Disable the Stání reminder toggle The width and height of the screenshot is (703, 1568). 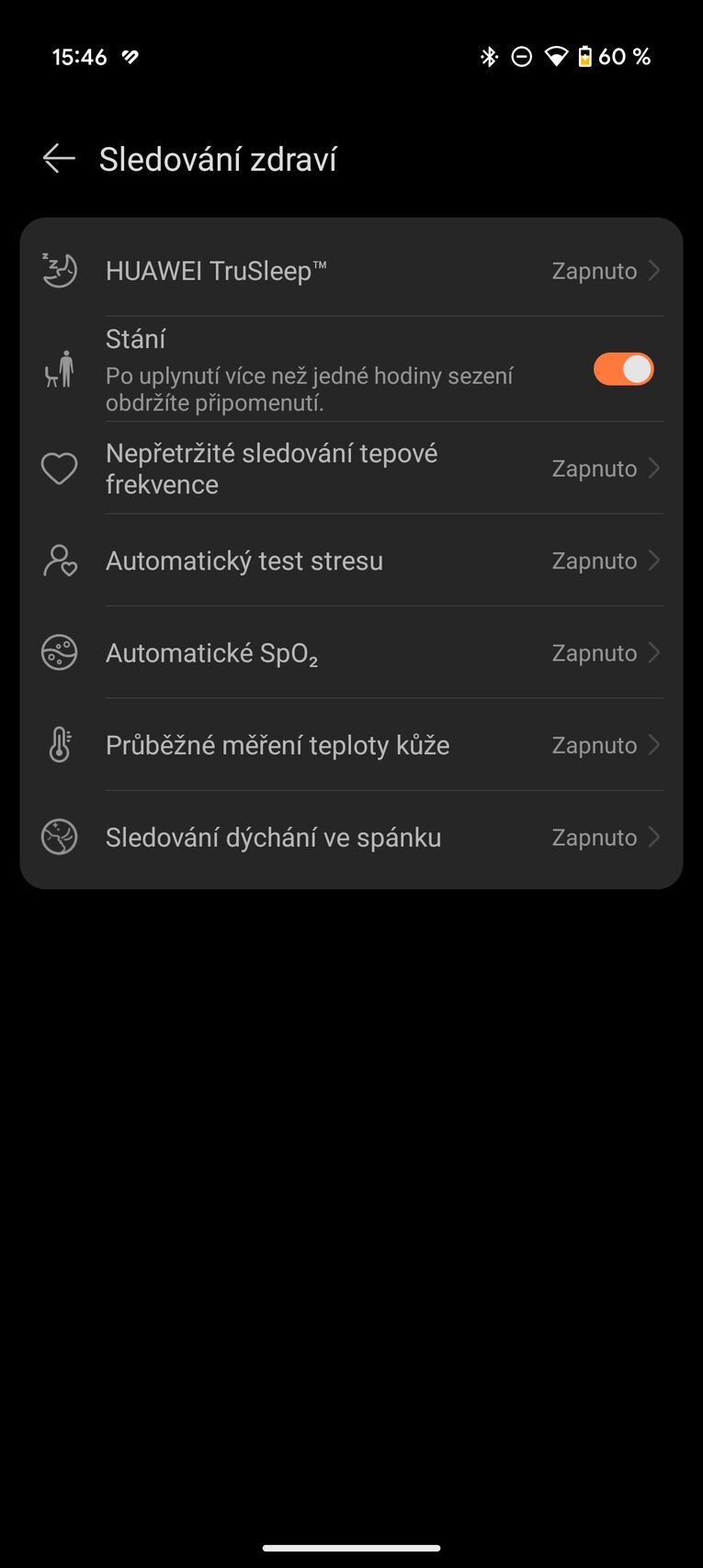(623, 368)
